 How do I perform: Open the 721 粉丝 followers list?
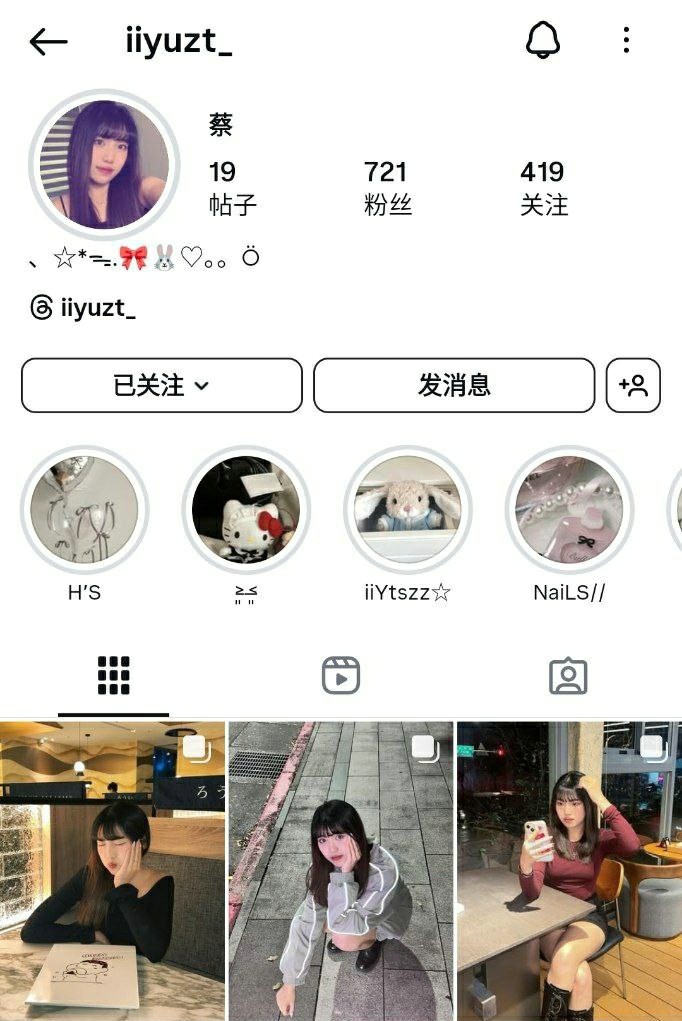388,187
